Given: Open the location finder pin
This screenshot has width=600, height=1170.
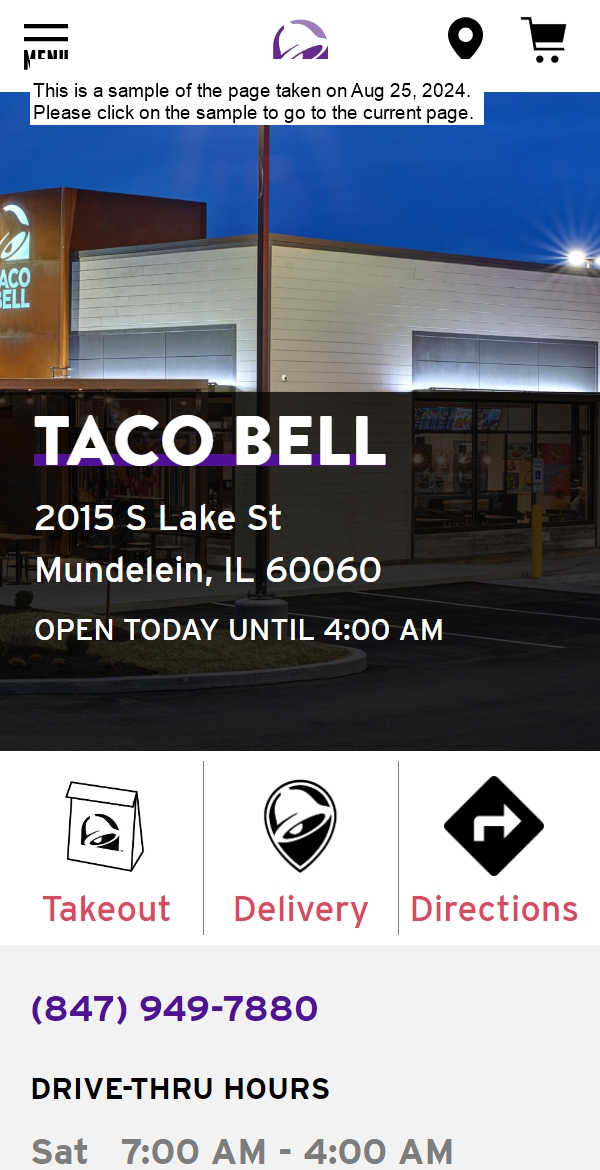Looking at the screenshot, I should pyautogui.click(x=465, y=40).
